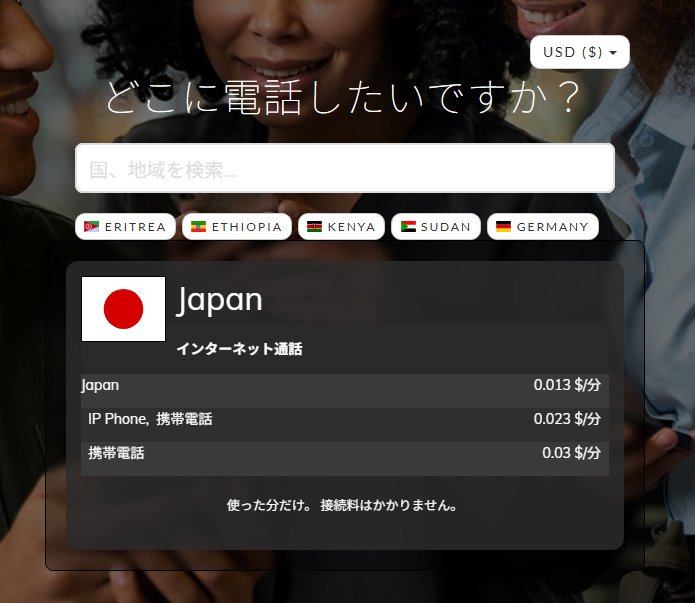Tap the Germany country chip
Image resolution: width=695 pixels, height=603 pixels.
click(x=542, y=227)
